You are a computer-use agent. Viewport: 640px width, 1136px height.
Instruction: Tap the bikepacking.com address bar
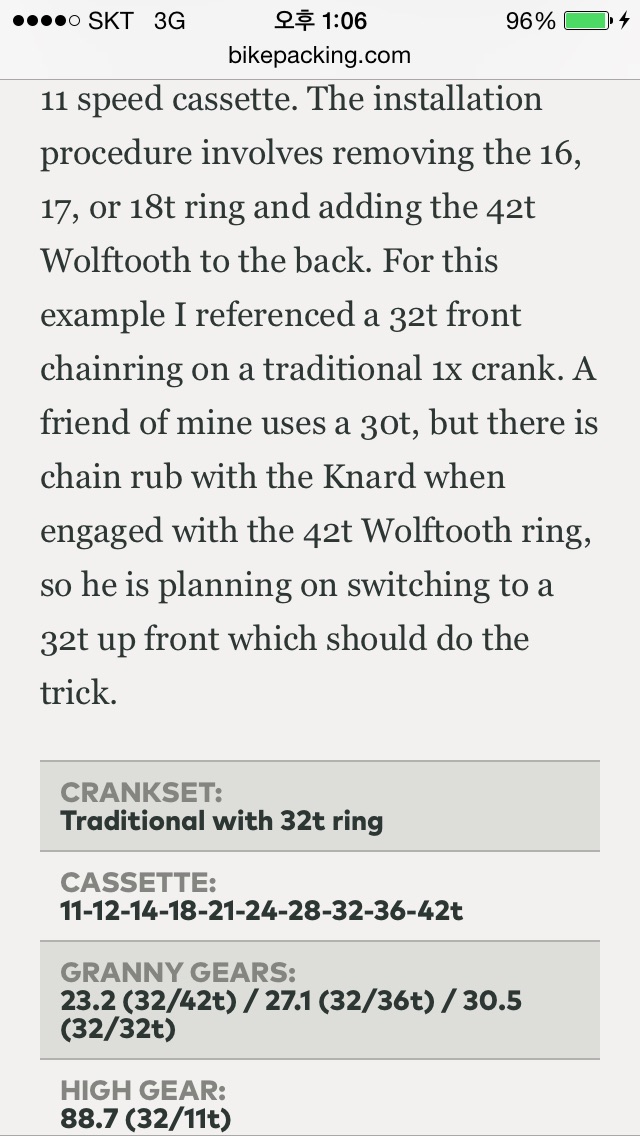click(320, 56)
